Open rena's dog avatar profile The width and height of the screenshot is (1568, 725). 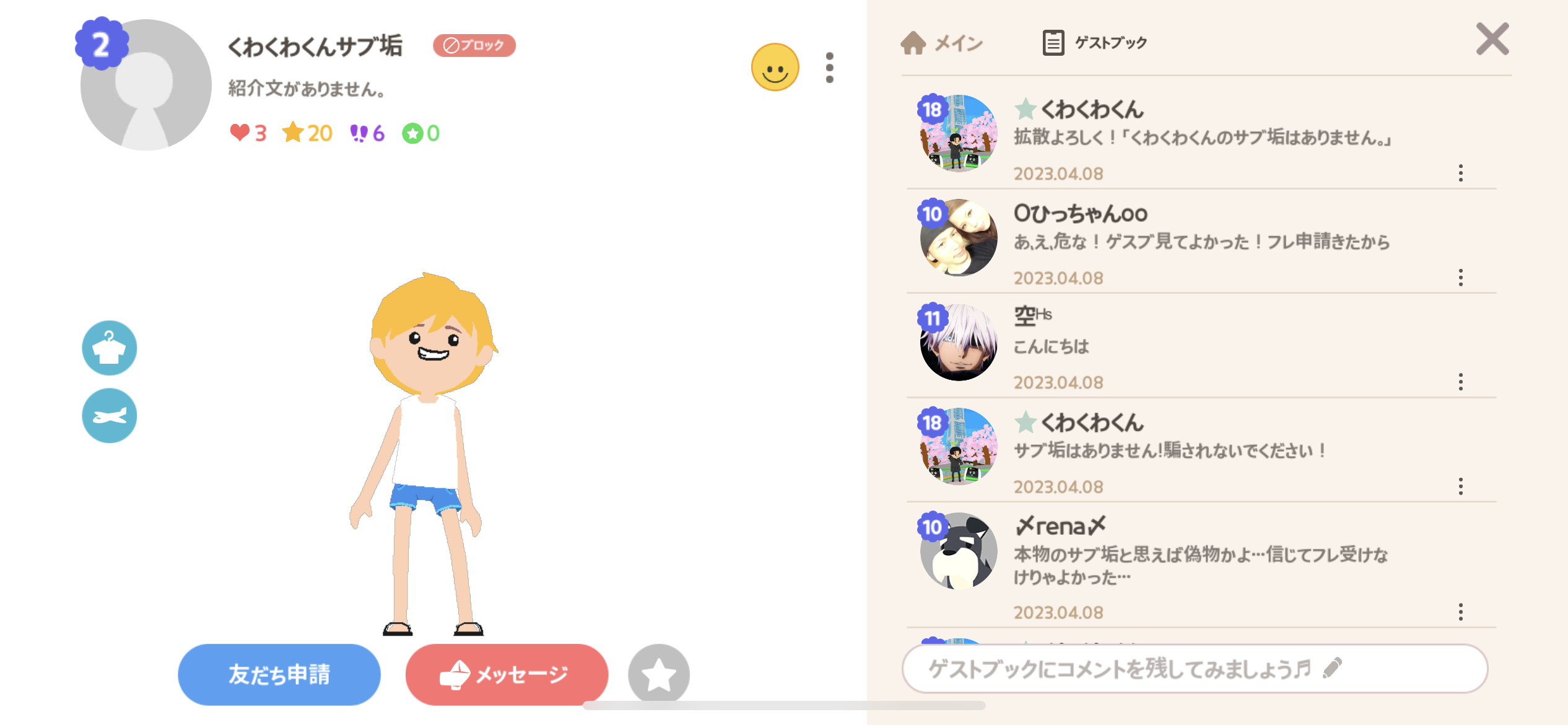(x=958, y=551)
